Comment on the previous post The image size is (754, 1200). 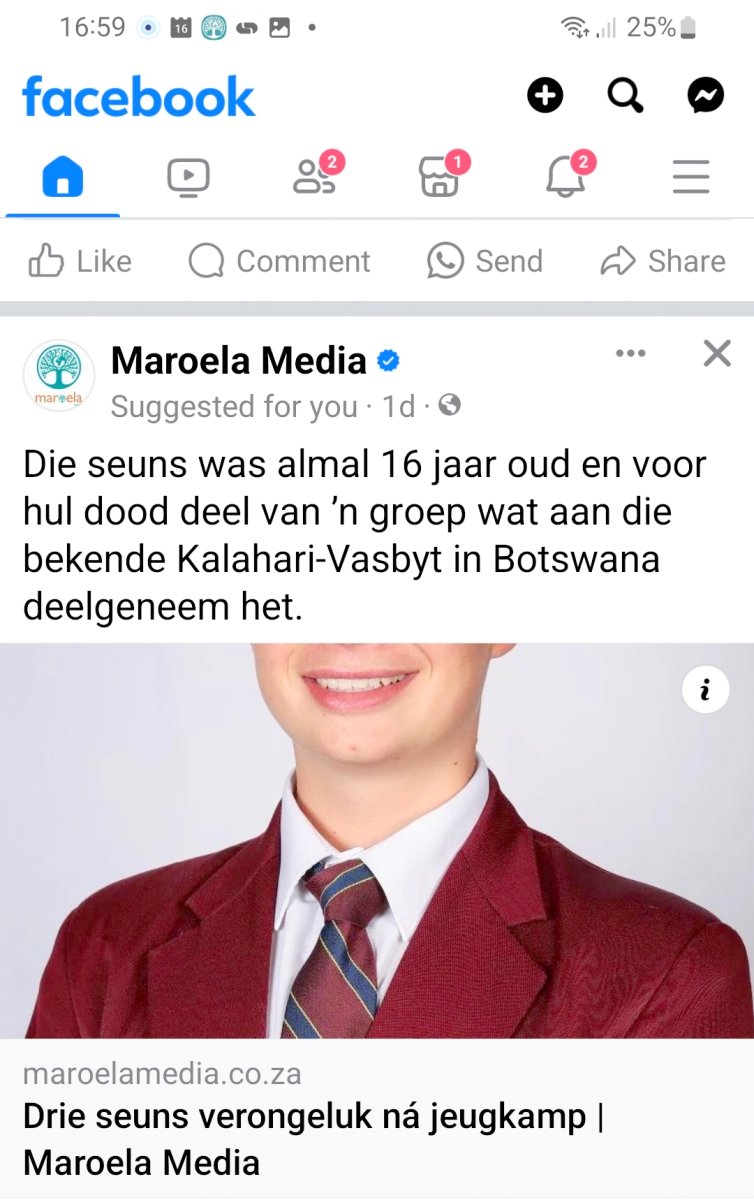click(280, 262)
